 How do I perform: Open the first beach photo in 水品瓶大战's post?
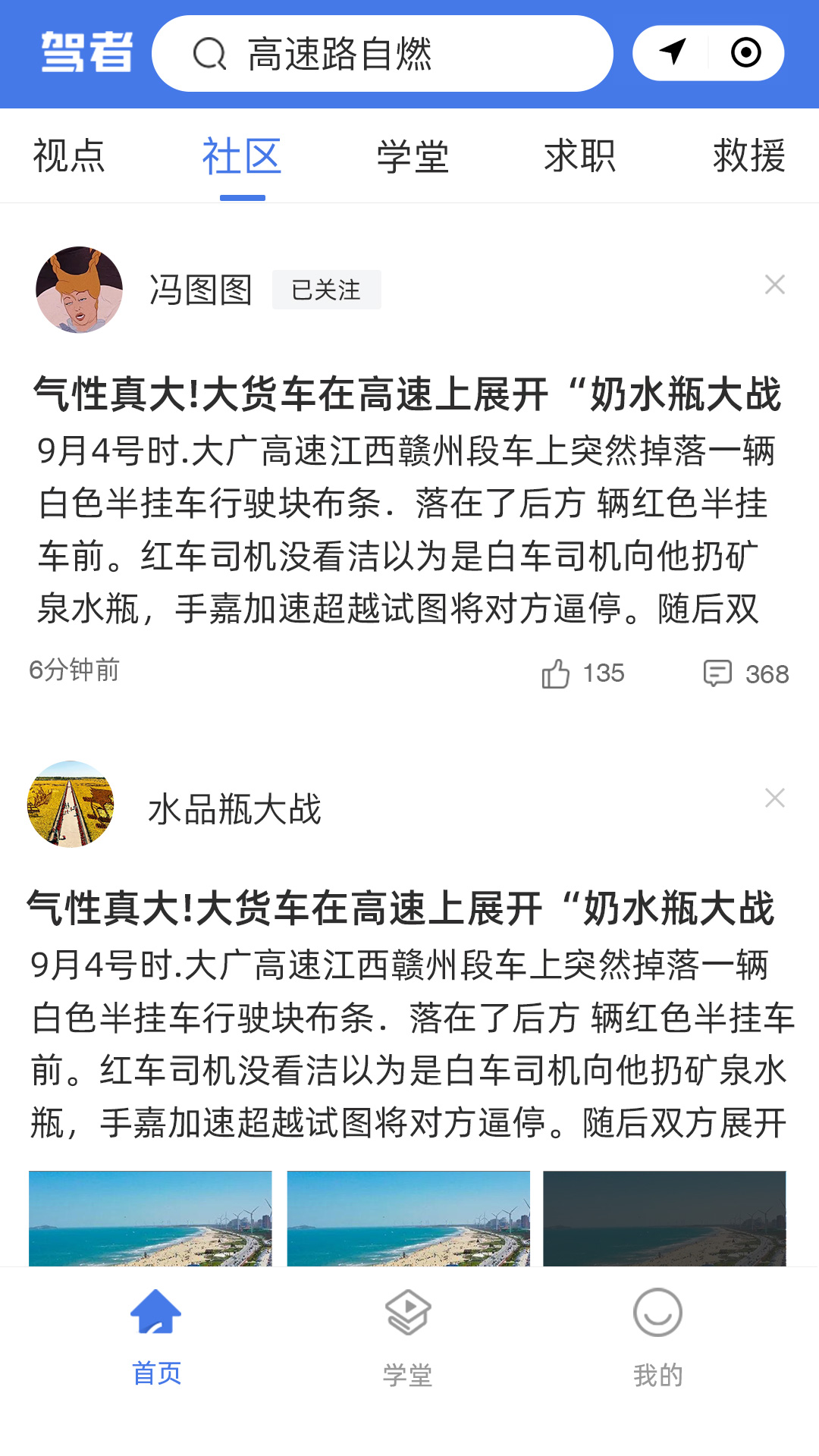(x=150, y=1218)
